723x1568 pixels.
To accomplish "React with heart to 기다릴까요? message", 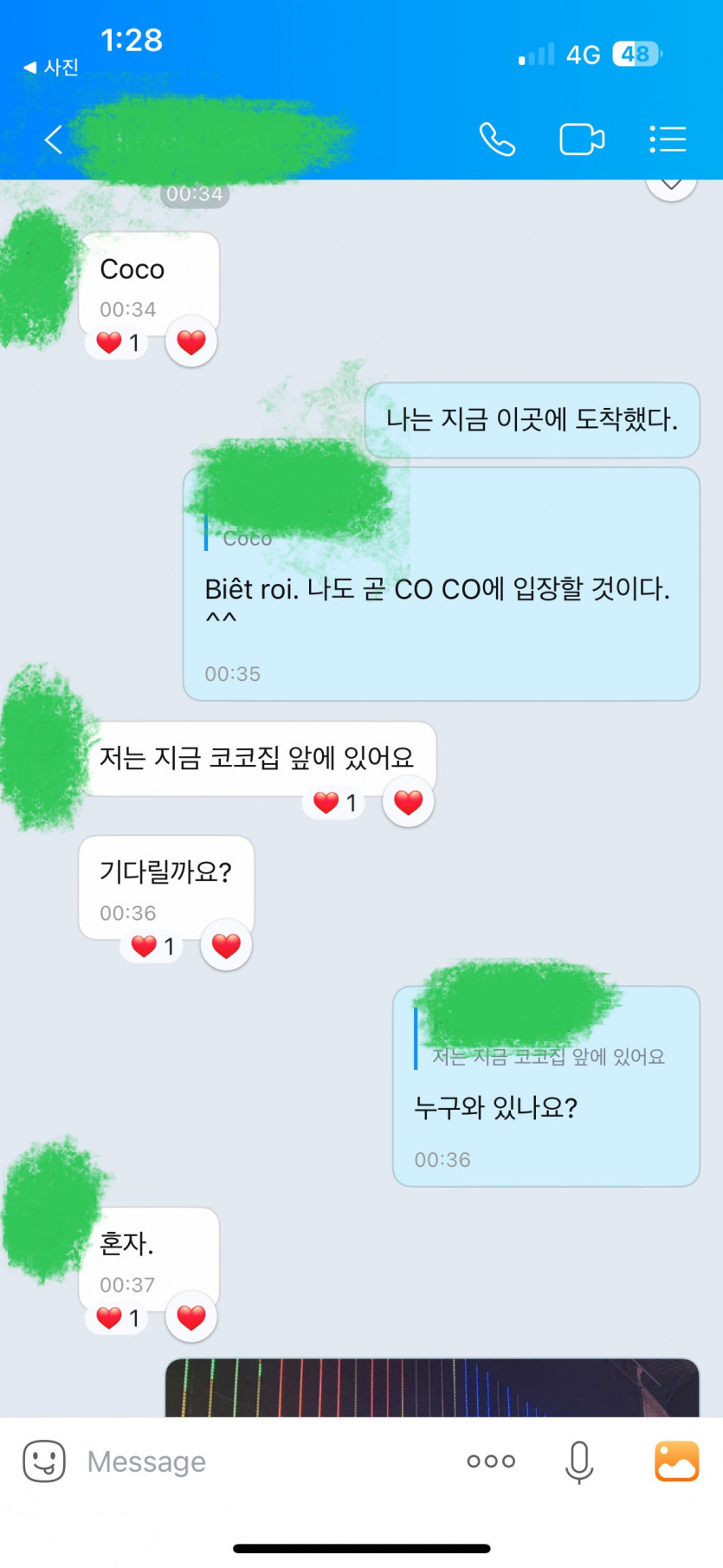I will click(x=226, y=945).
